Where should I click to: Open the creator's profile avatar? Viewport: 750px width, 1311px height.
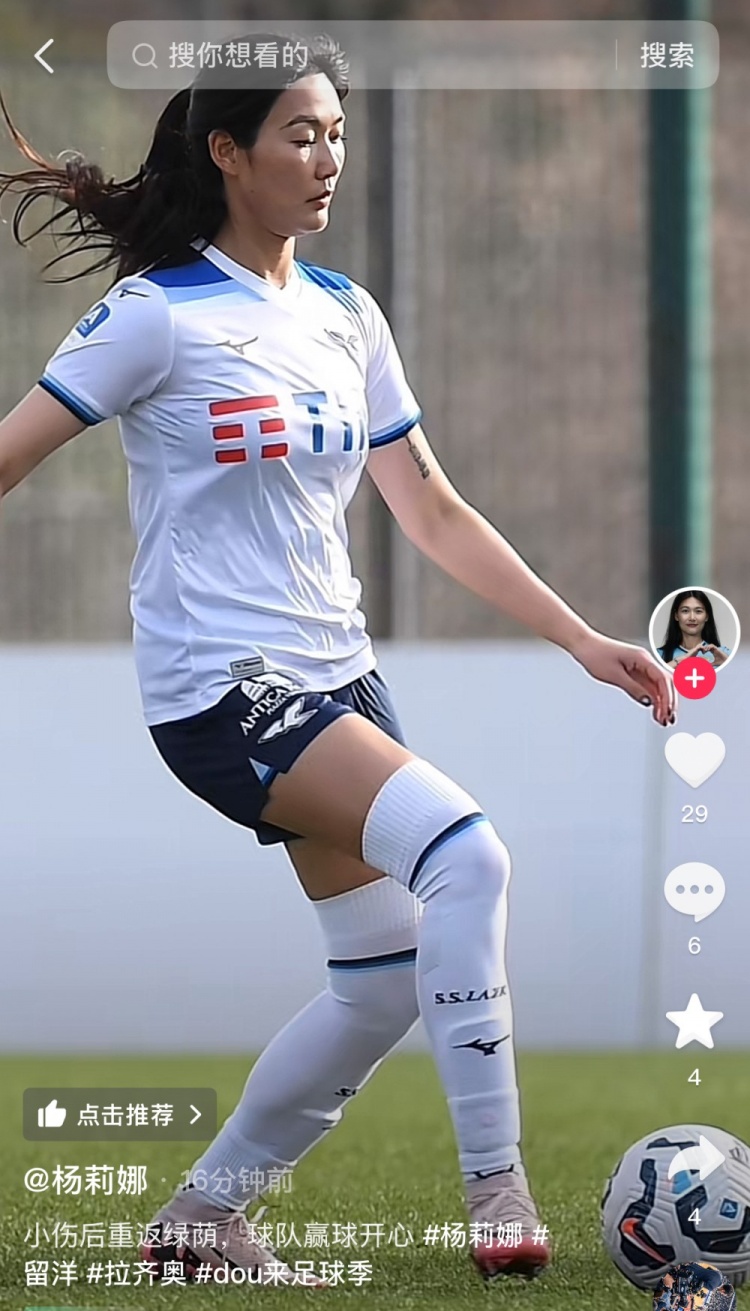pos(694,628)
